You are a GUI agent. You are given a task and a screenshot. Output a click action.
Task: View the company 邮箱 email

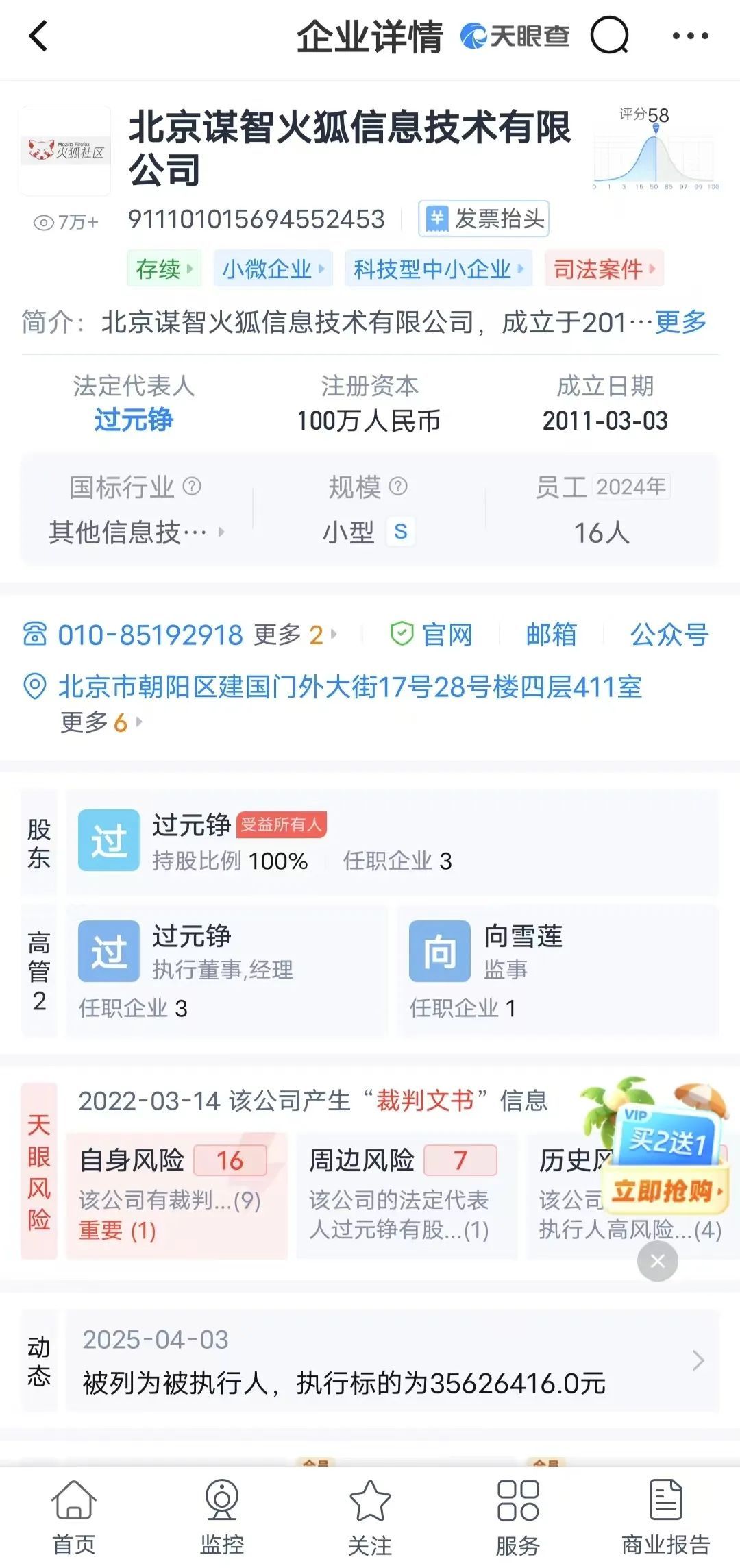[551, 635]
